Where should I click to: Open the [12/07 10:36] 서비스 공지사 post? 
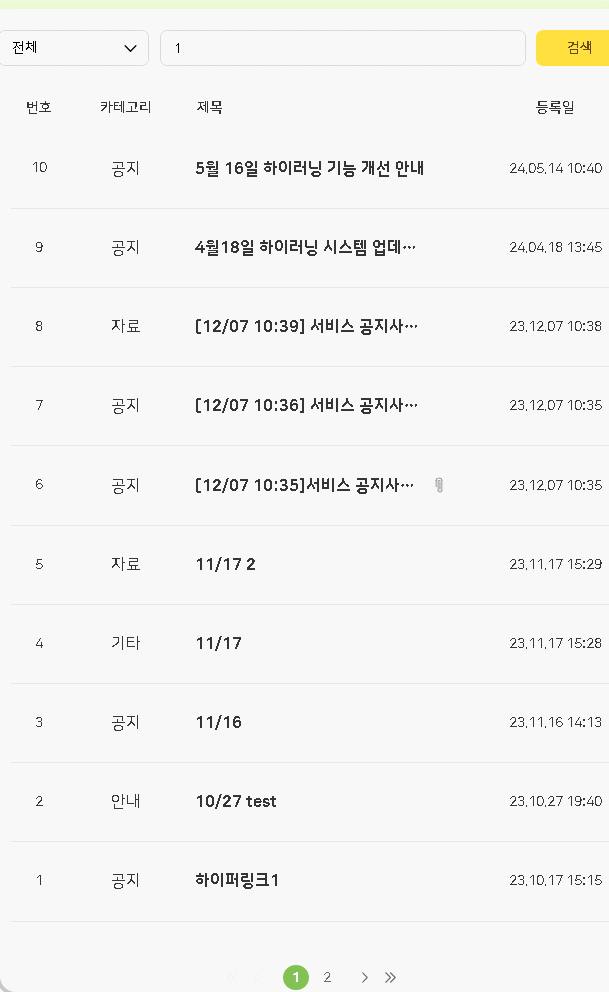pyautogui.click(x=306, y=405)
